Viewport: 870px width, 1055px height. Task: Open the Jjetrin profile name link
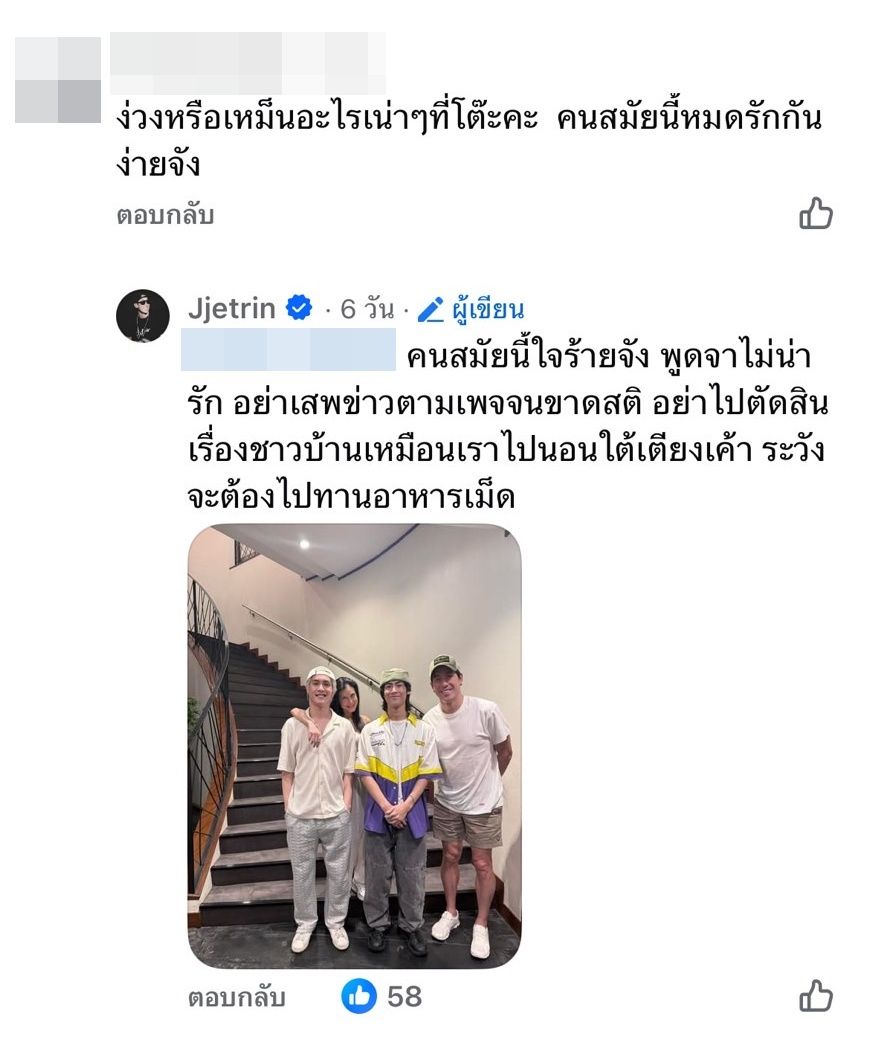[231, 309]
